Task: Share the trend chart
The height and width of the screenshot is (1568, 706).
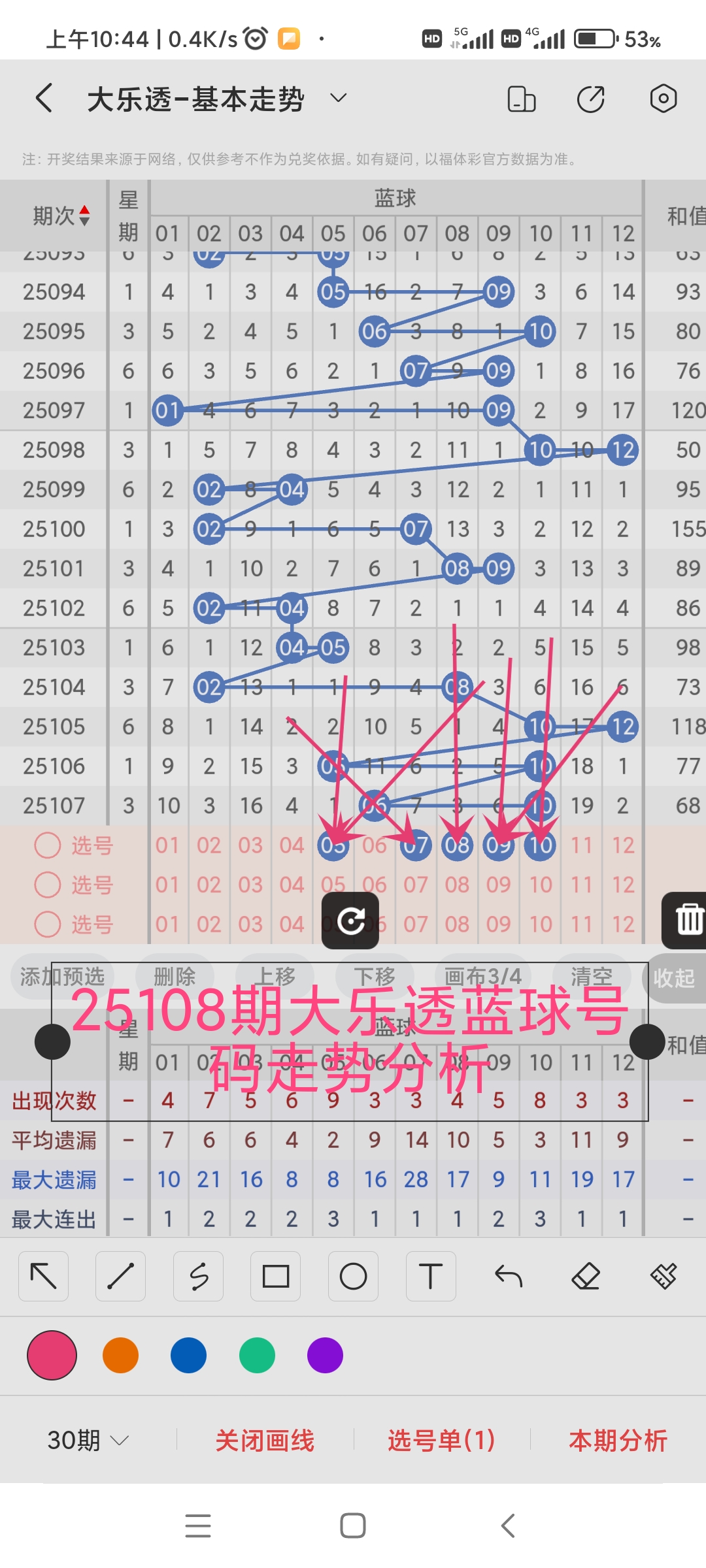Action: click(x=590, y=99)
